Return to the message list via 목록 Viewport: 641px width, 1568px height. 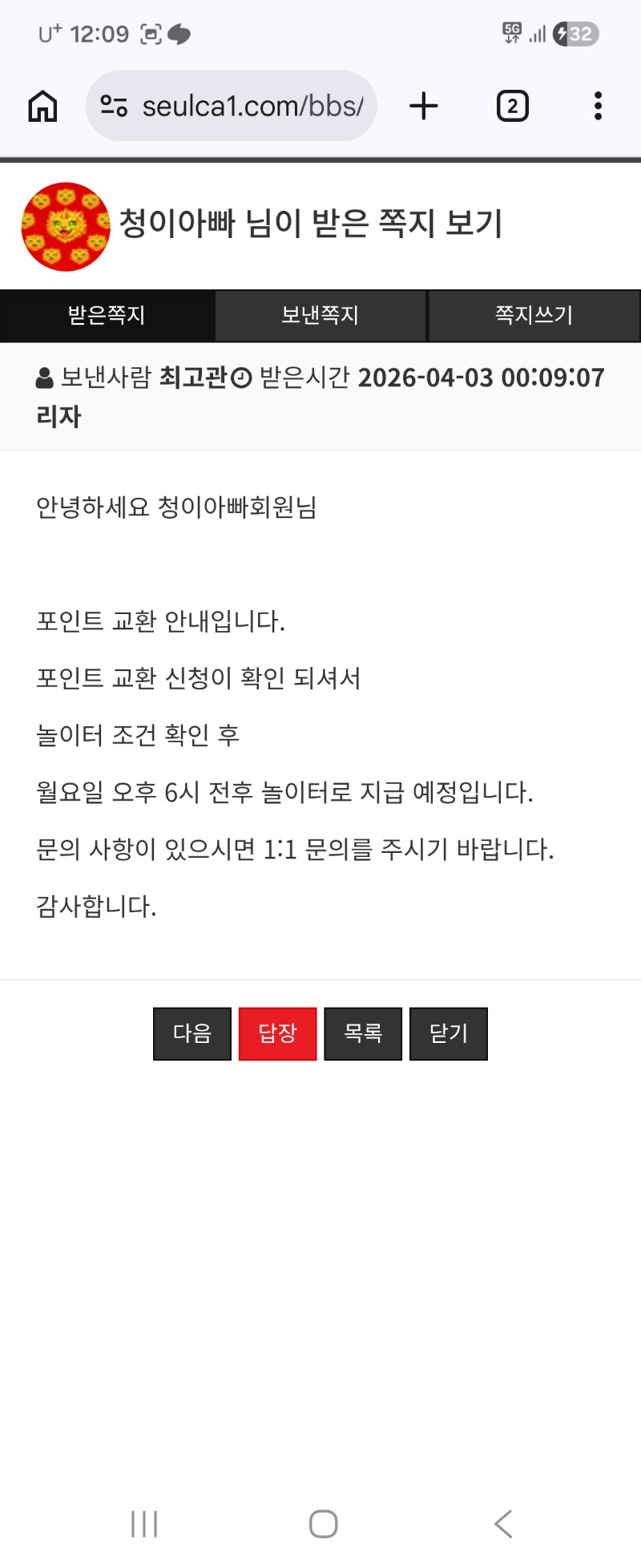363,1033
